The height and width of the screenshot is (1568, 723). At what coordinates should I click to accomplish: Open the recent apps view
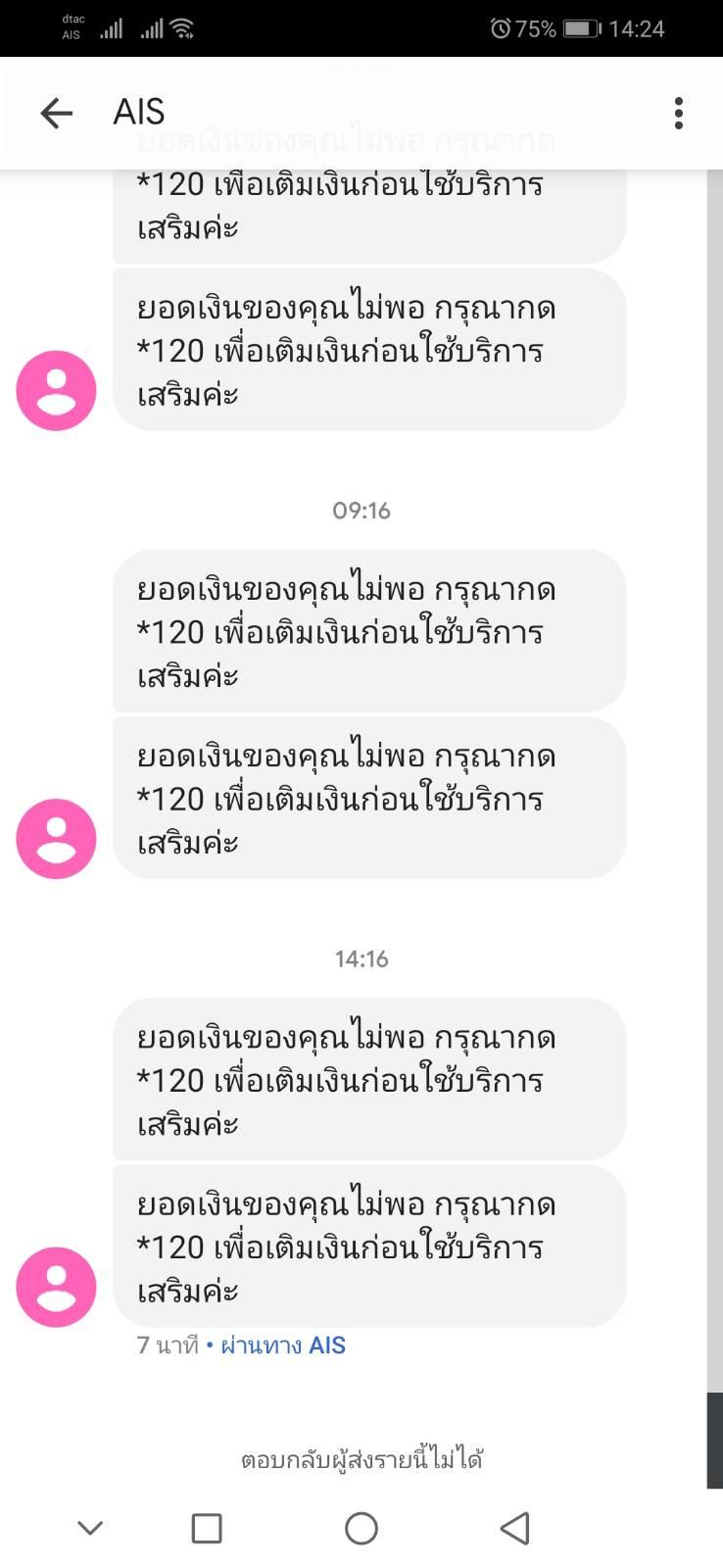pos(207,1528)
